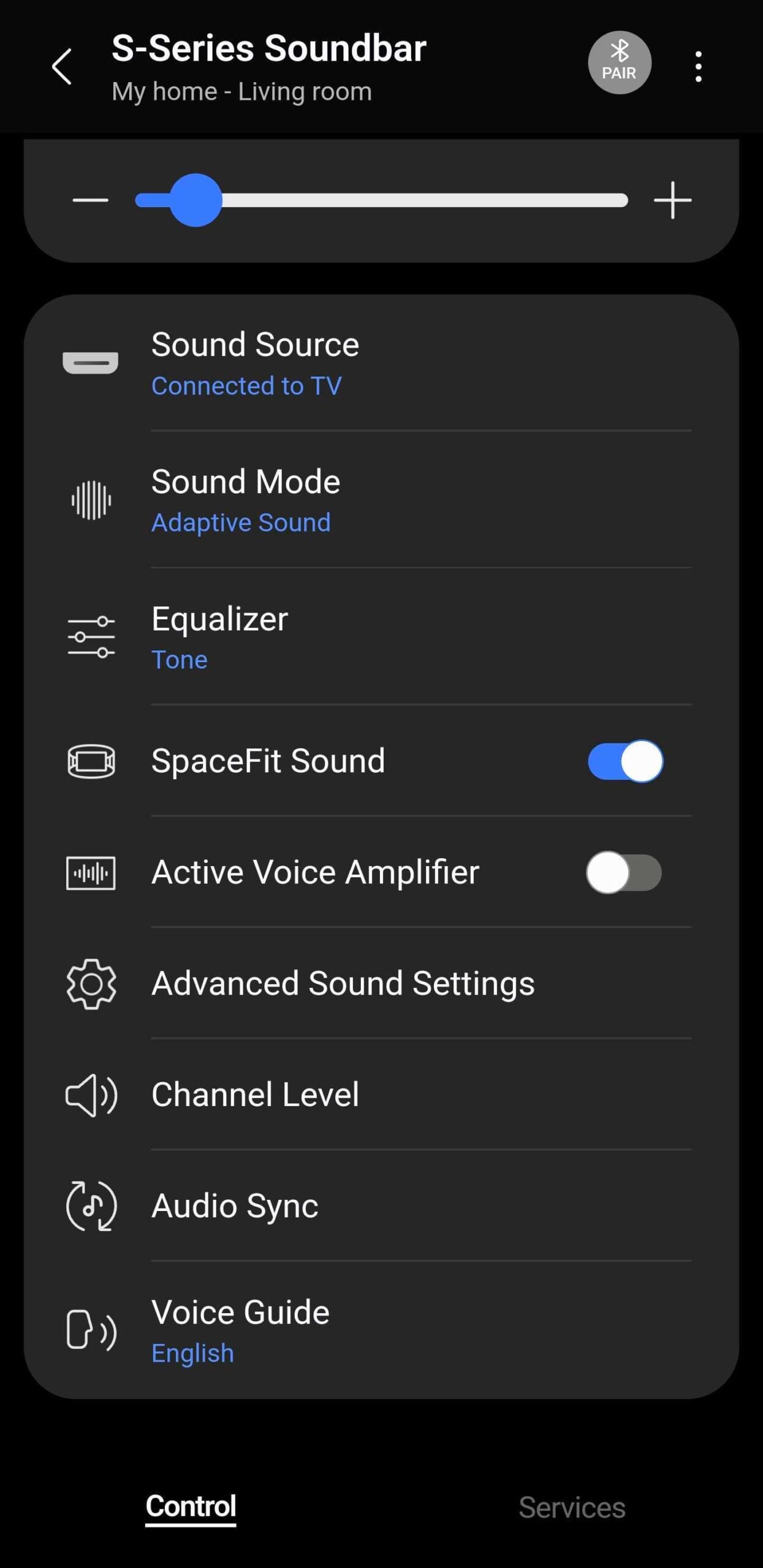
Task: Open the Equalizer tone settings
Action: tap(380, 638)
